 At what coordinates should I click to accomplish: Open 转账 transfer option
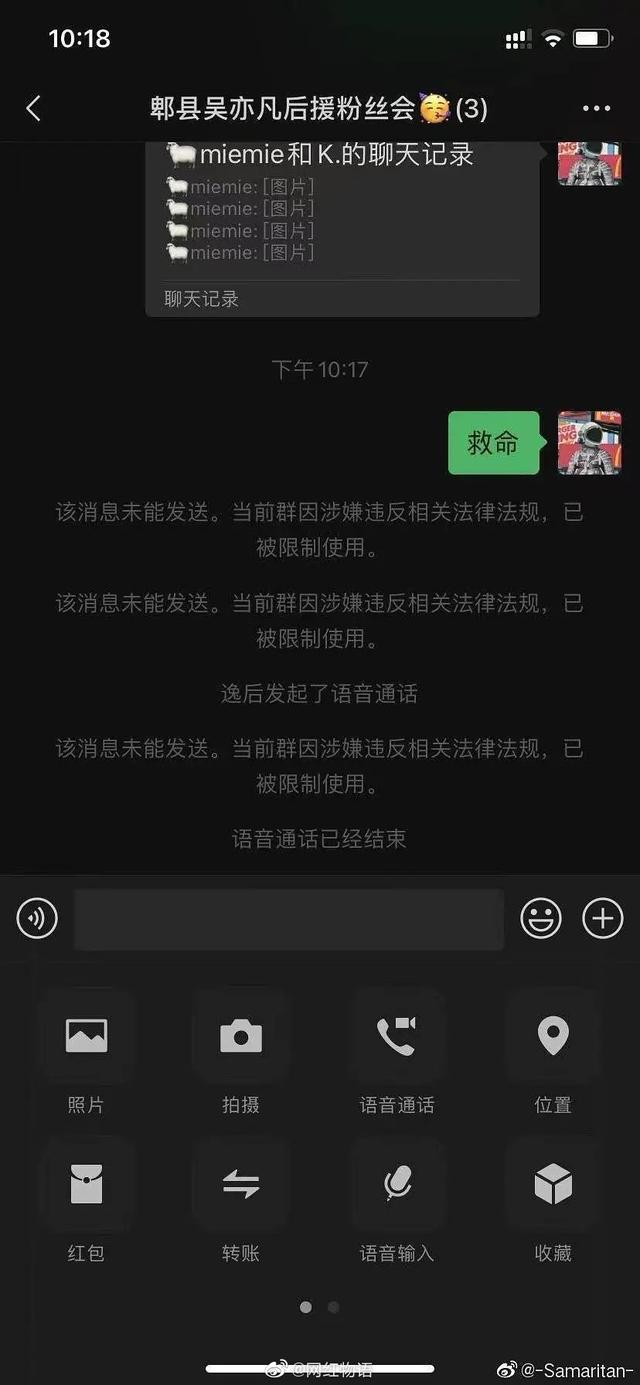(x=241, y=1185)
